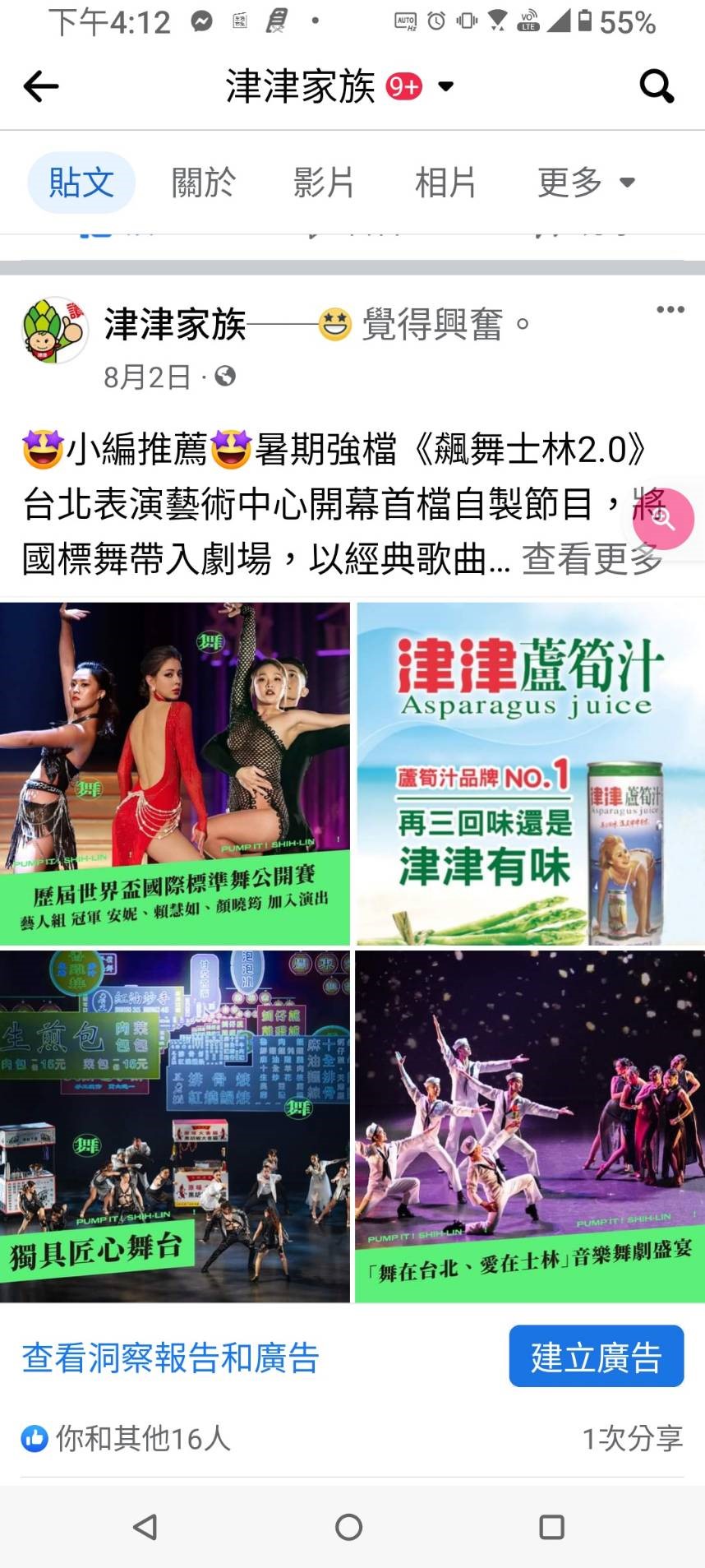Image resolution: width=705 pixels, height=1568 pixels.
Task: View 查看洞察報告和廣告 insights link
Action: (170, 1358)
